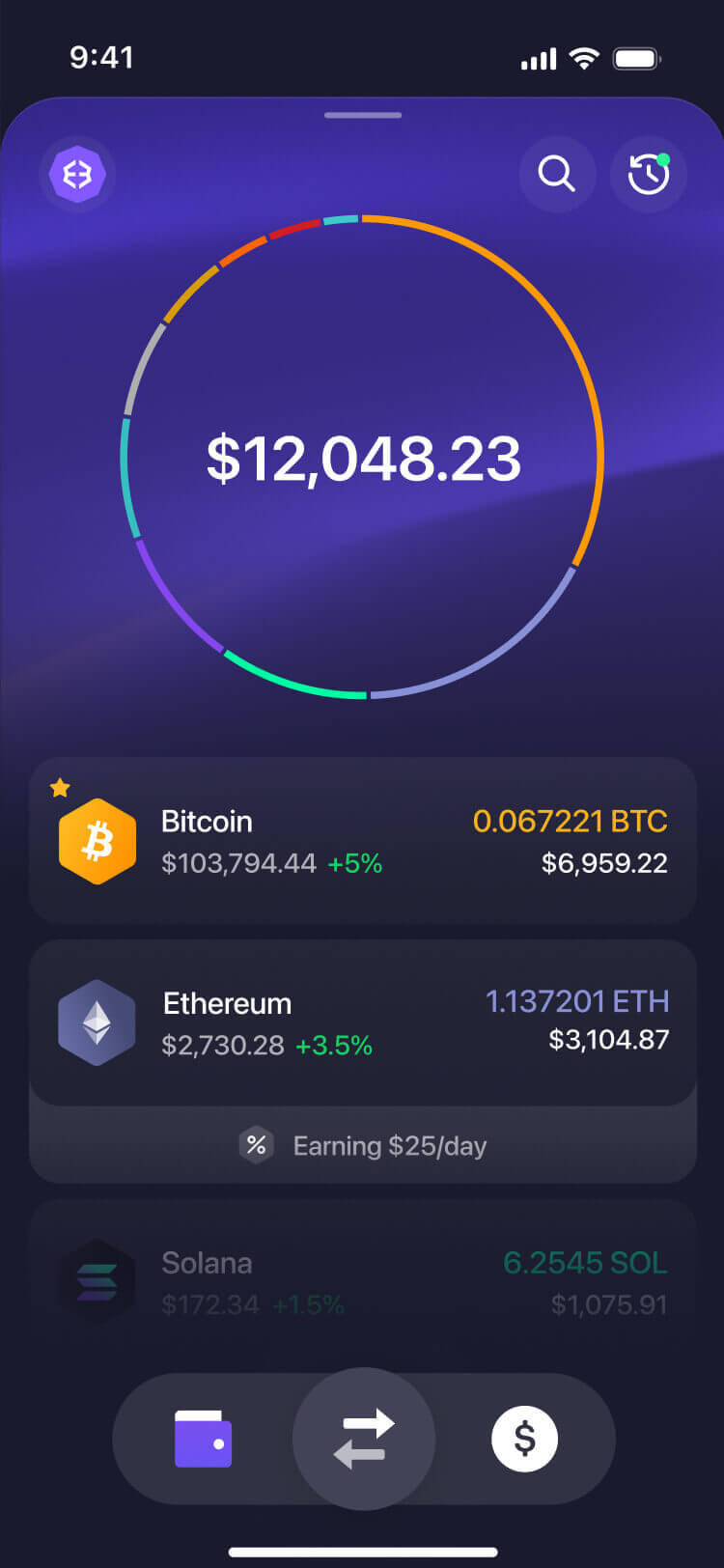This screenshot has width=724, height=1568.
Task: Tap the $12,048.23 total balance
Action: (362, 459)
